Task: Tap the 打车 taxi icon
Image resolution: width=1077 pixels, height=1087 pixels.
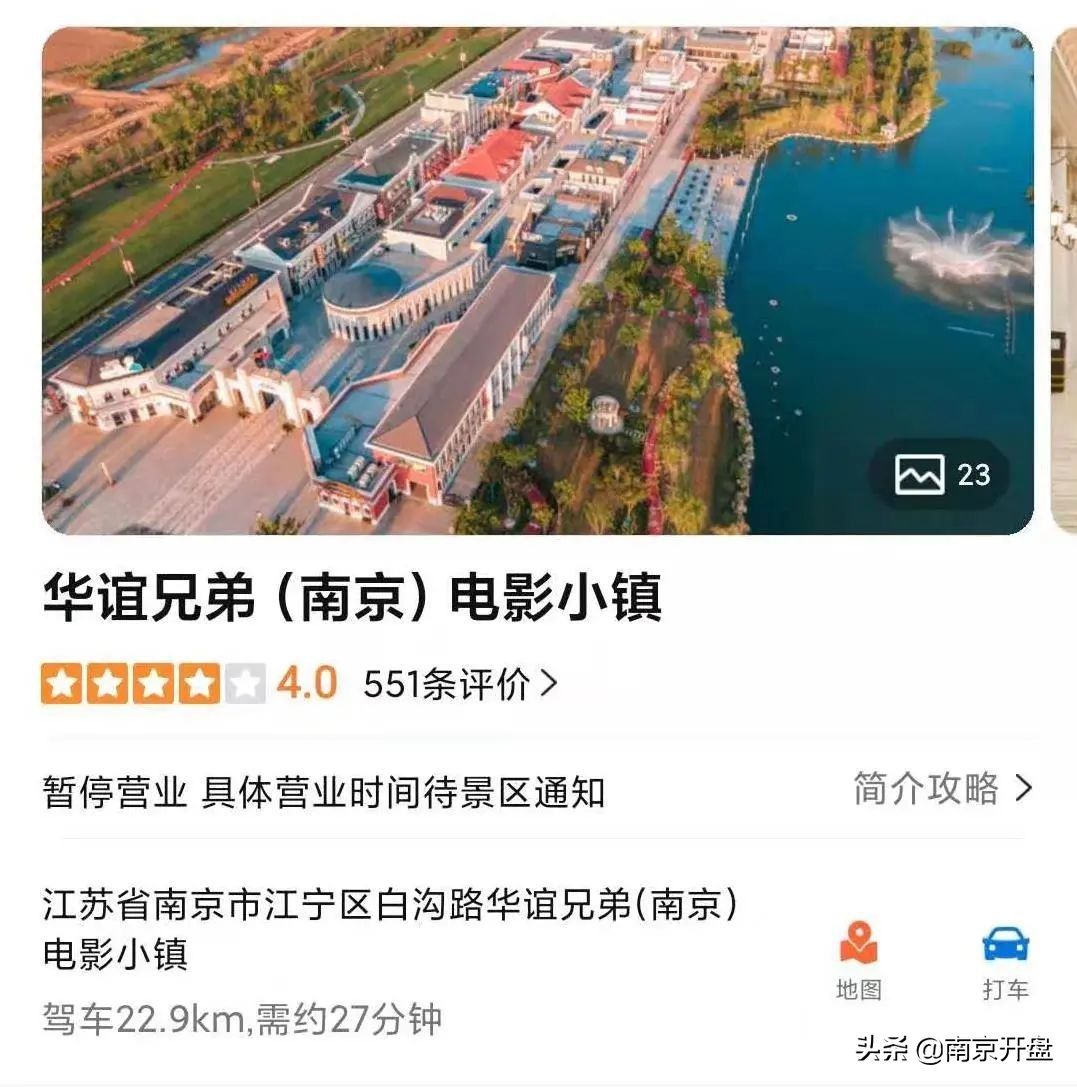Action: tap(1007, 960)
